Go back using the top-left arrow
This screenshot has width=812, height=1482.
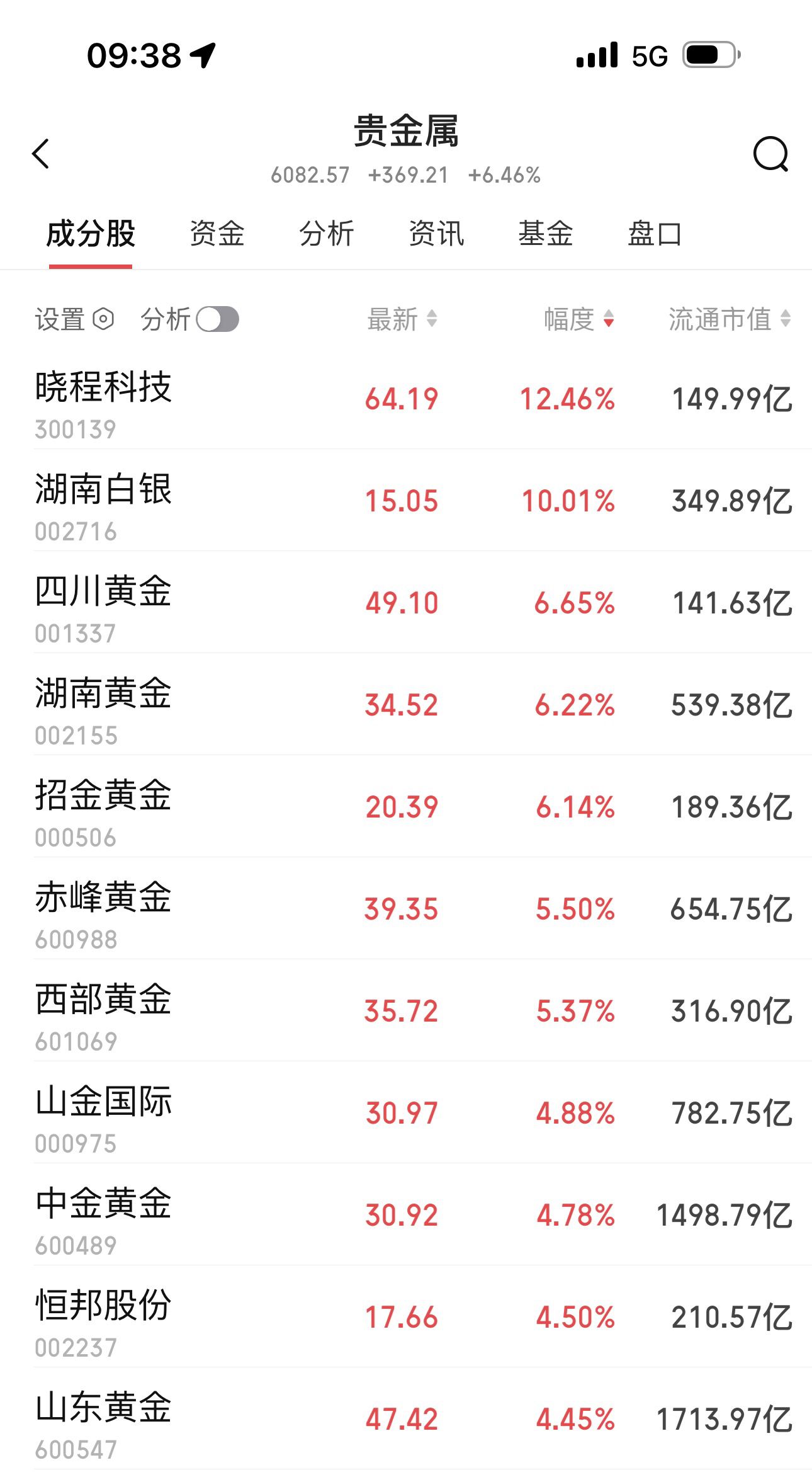[41, 154]
